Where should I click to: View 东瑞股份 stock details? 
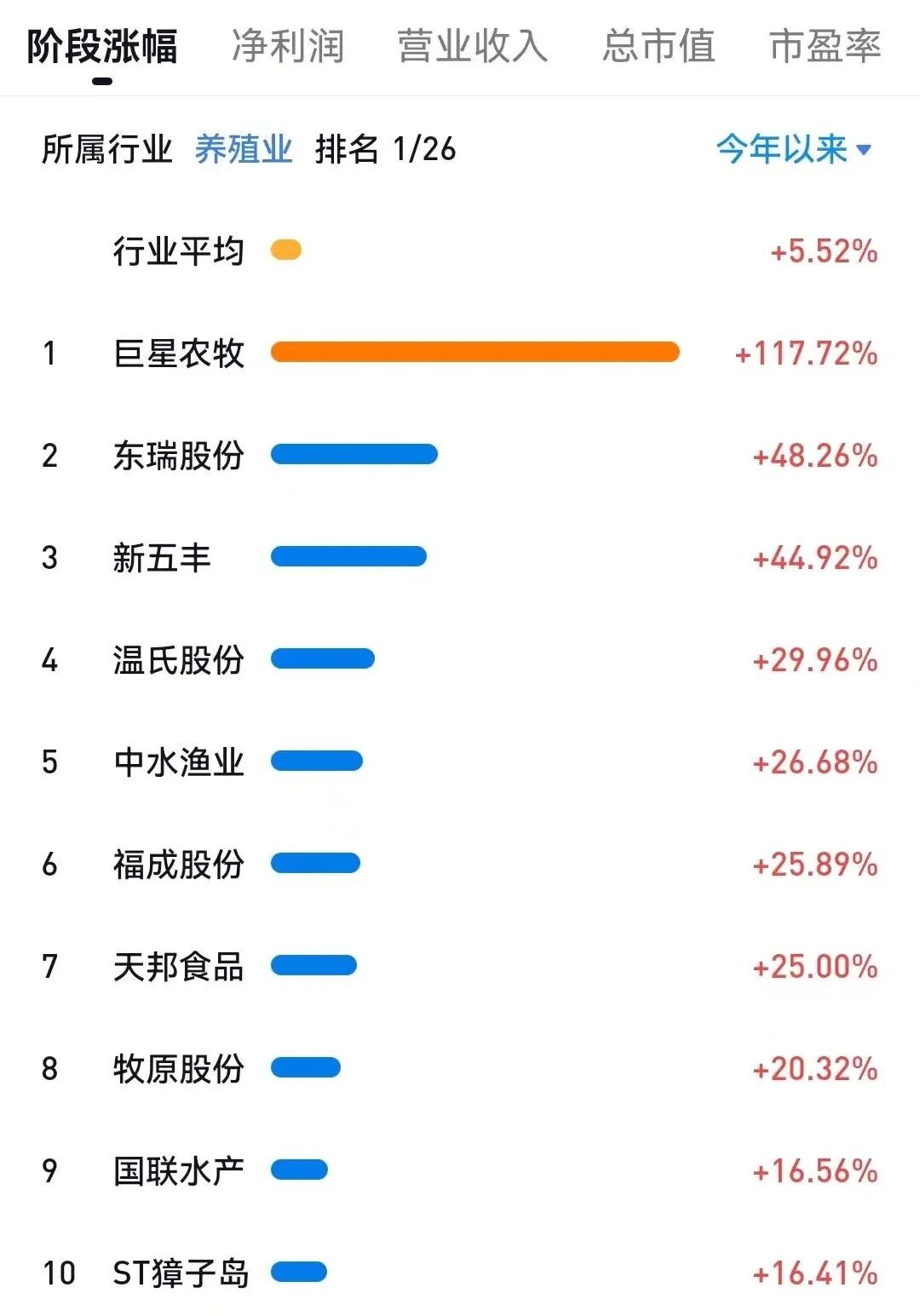coord(179,456)
